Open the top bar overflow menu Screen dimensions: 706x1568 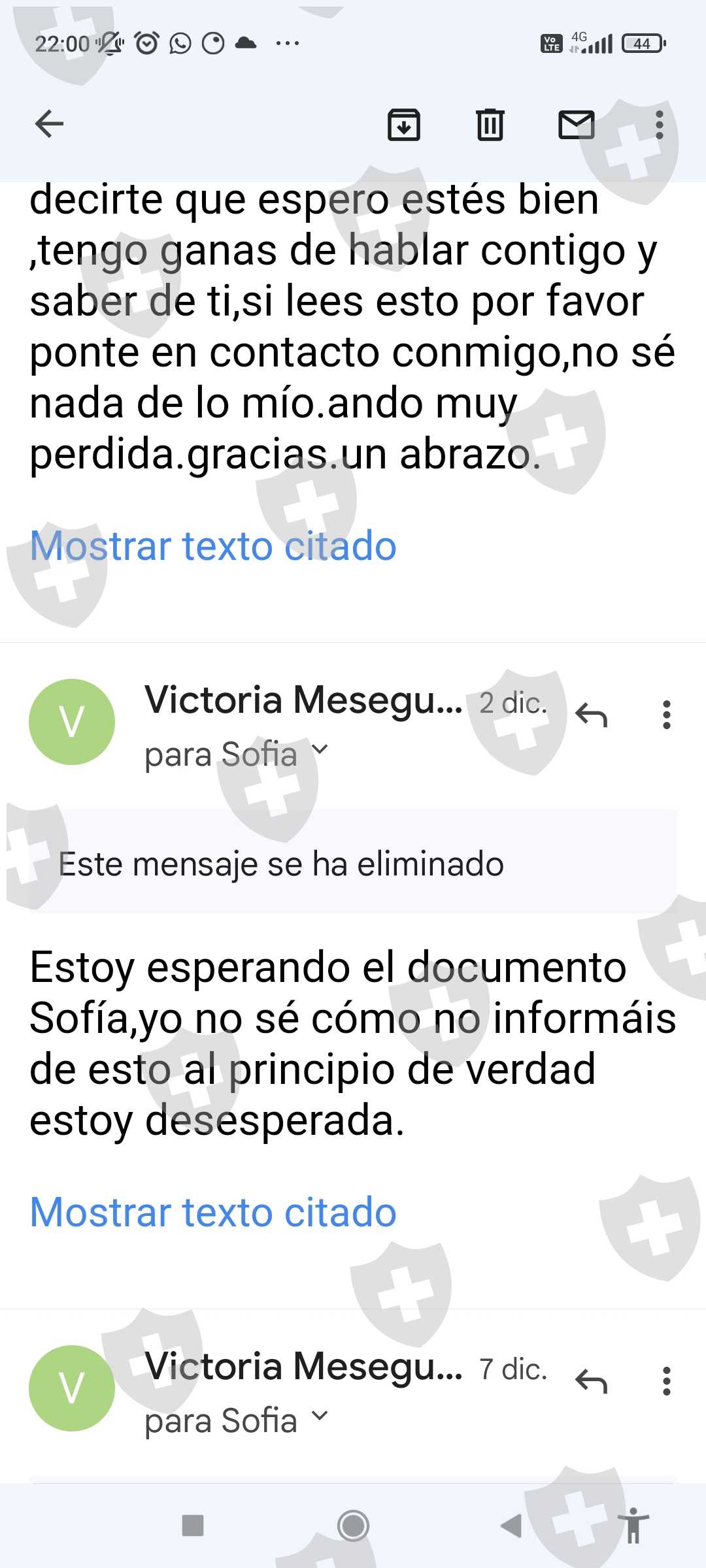point(659,124)
